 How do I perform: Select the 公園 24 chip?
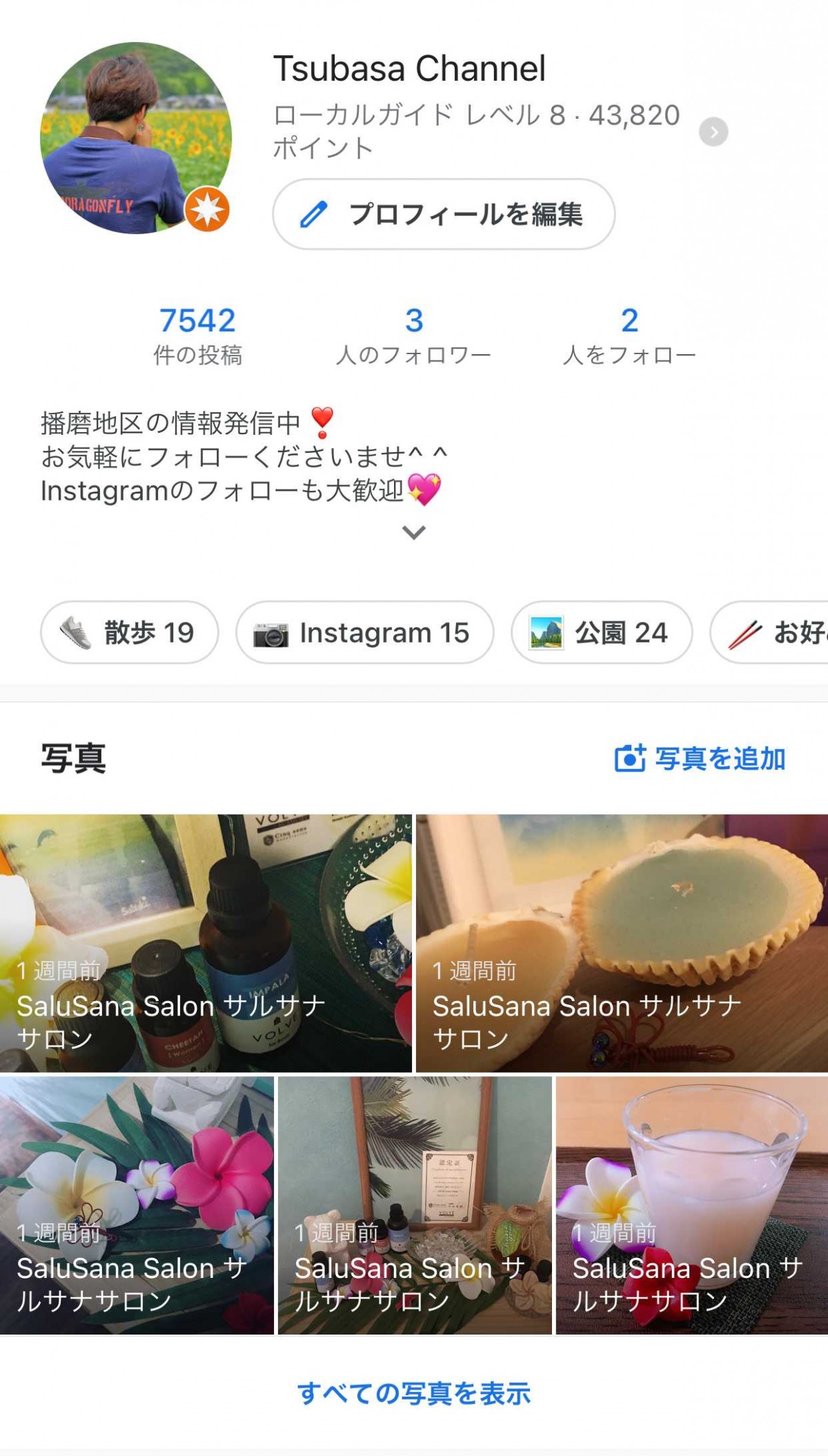coord(601,632)
